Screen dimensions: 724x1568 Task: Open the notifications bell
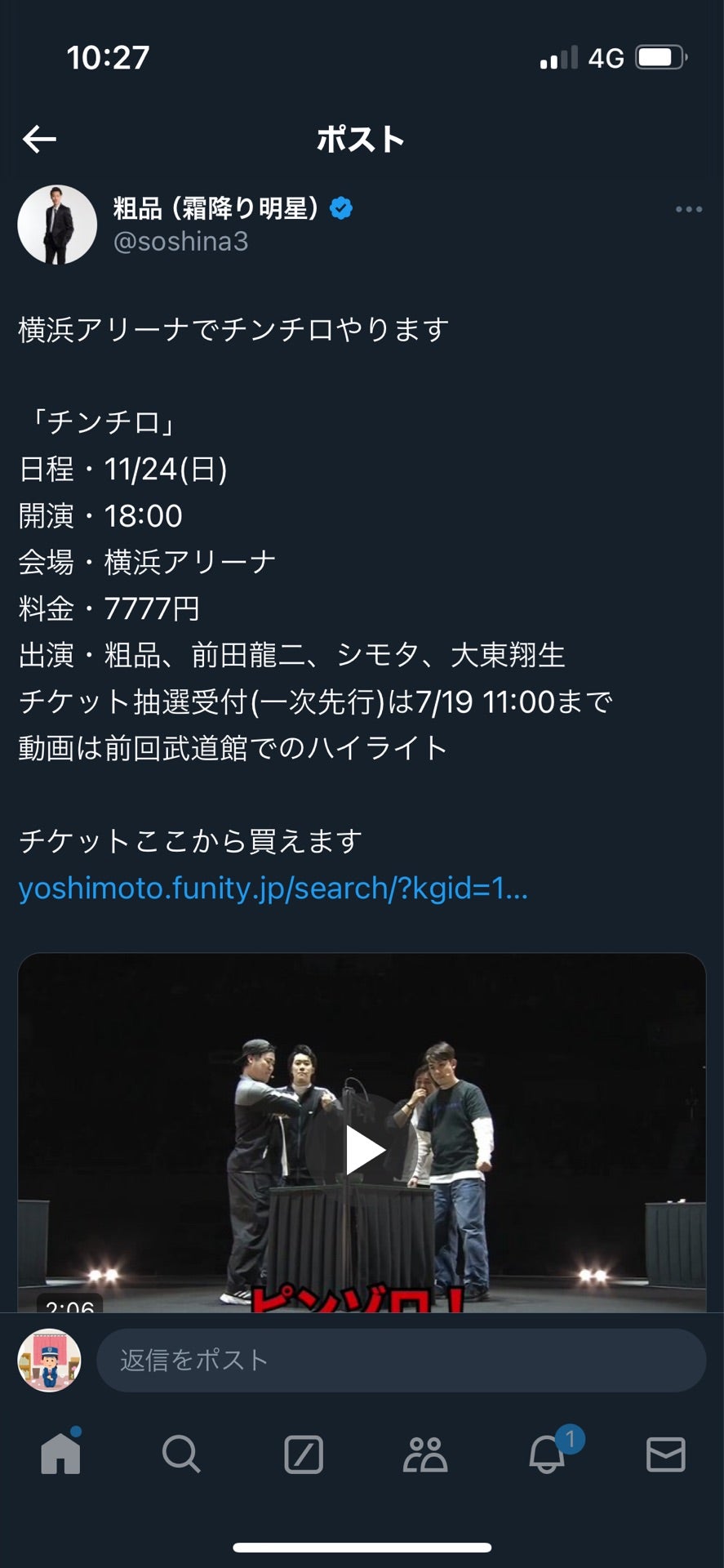(x=547, y=1454)
